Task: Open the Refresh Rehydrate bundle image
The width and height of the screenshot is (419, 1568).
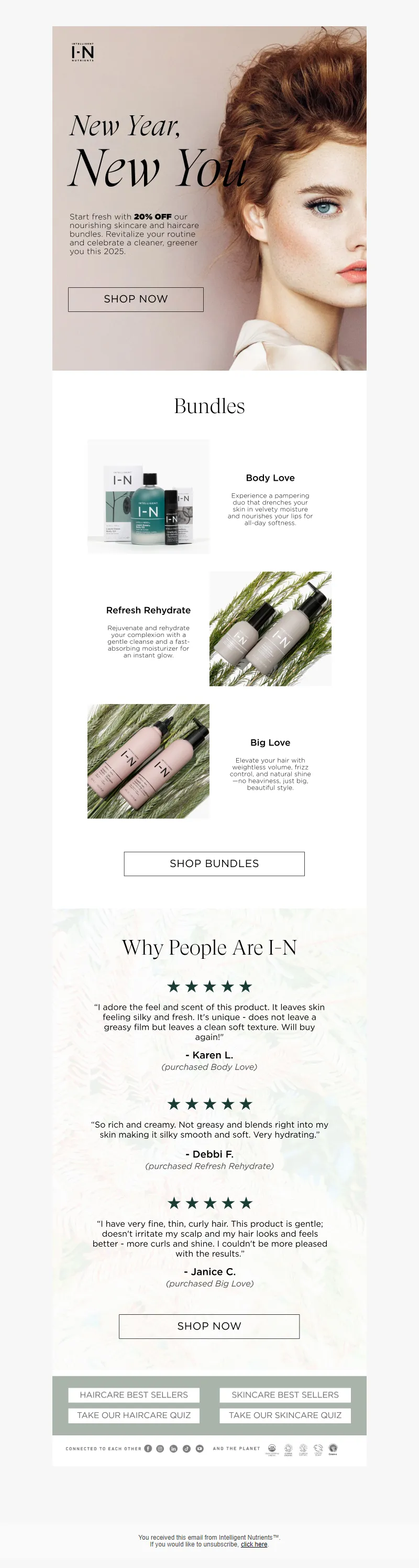Action: 270,628
